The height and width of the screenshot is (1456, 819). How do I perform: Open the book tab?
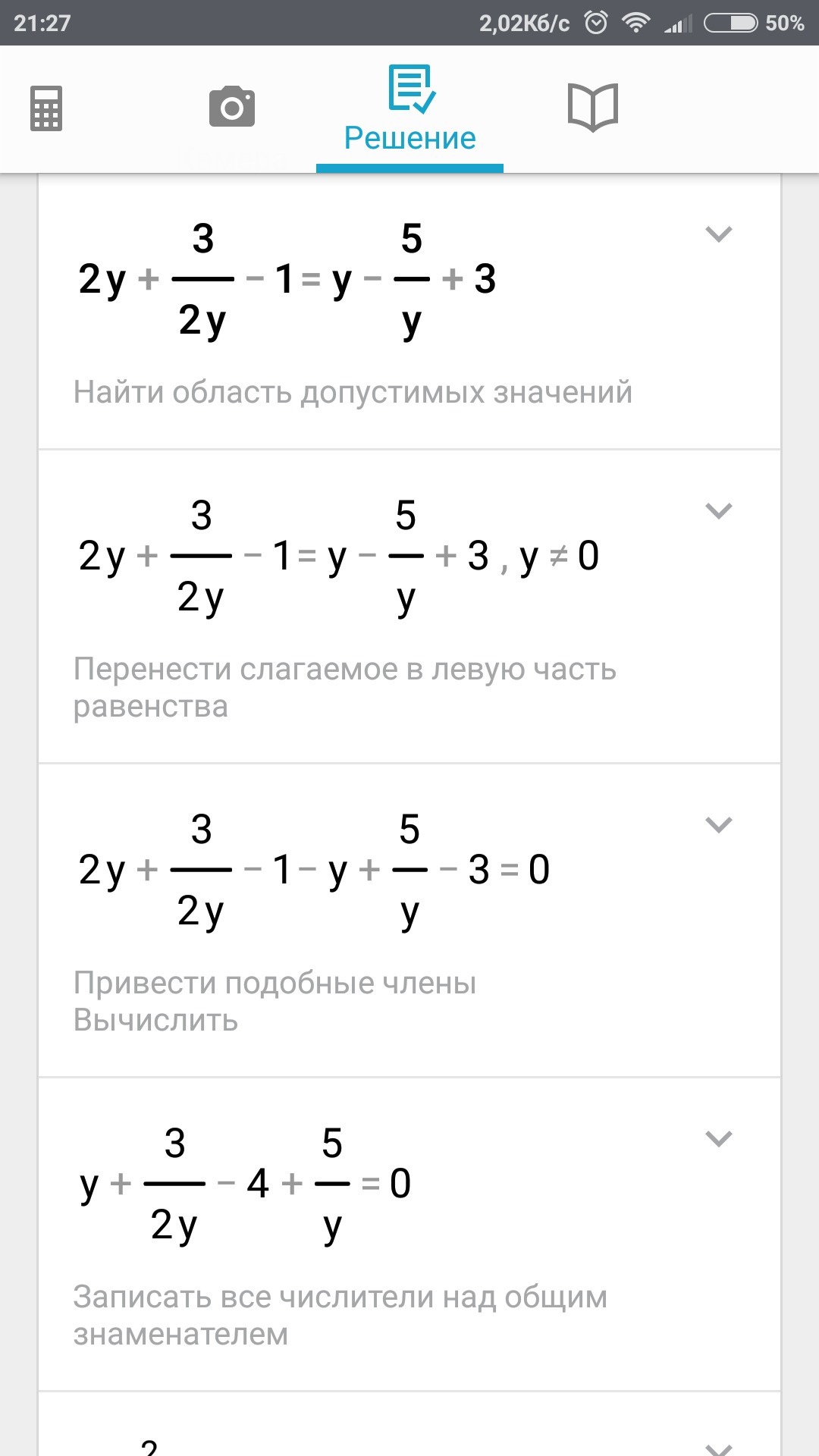click(x=593, y=108)
